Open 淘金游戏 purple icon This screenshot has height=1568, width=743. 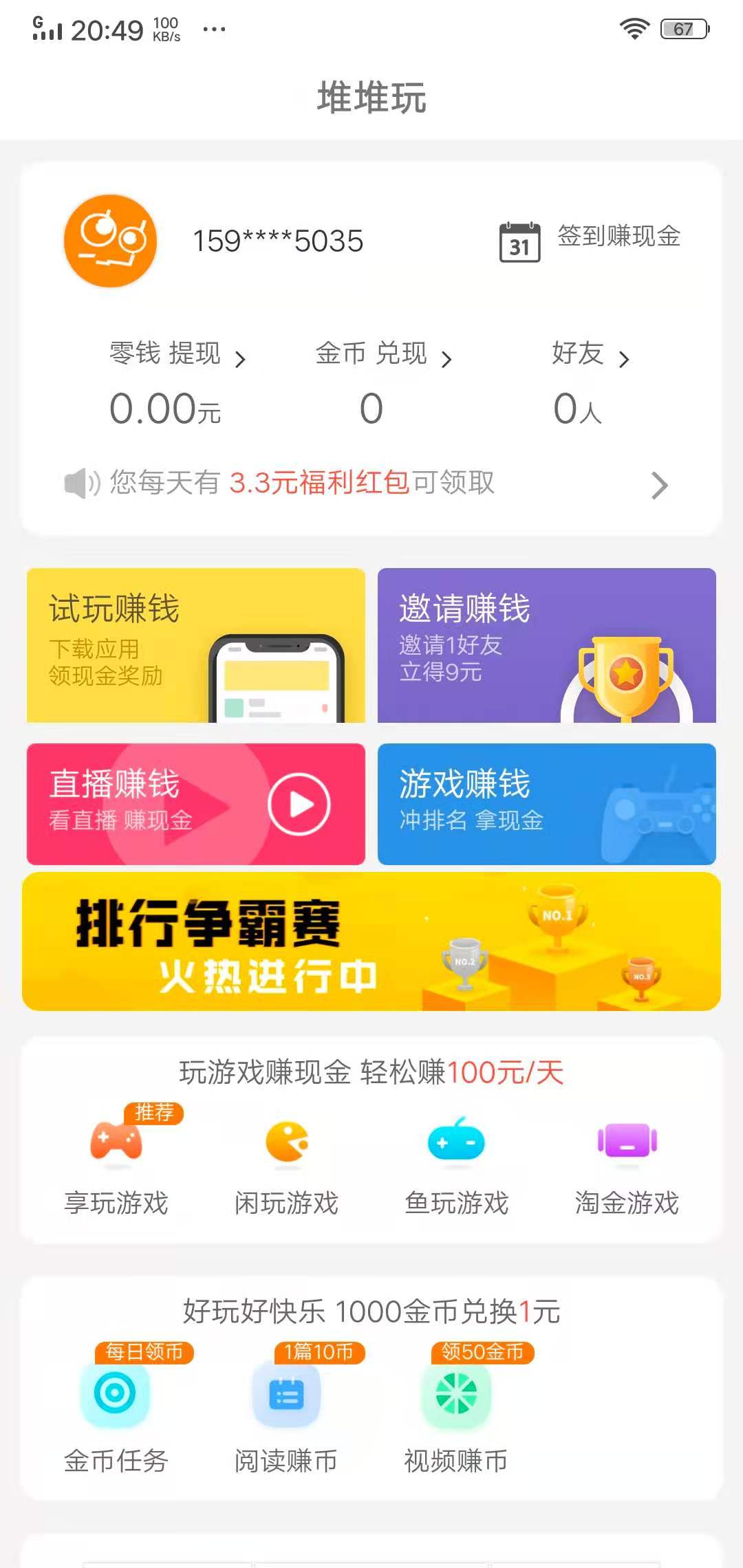(x=625, y=1142)
